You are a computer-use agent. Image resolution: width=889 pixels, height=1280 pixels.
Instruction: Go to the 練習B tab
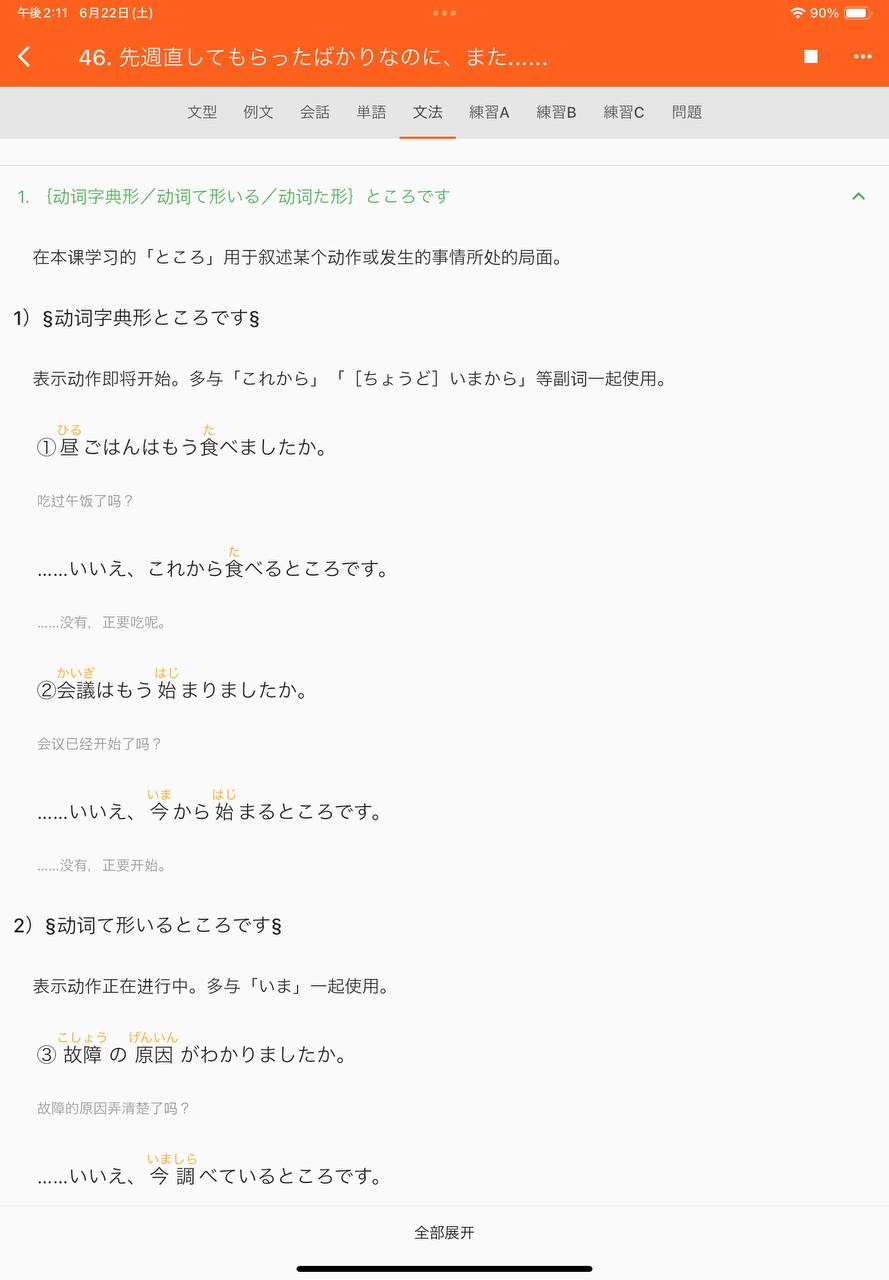pyautogui.click(x=556, y=112)
